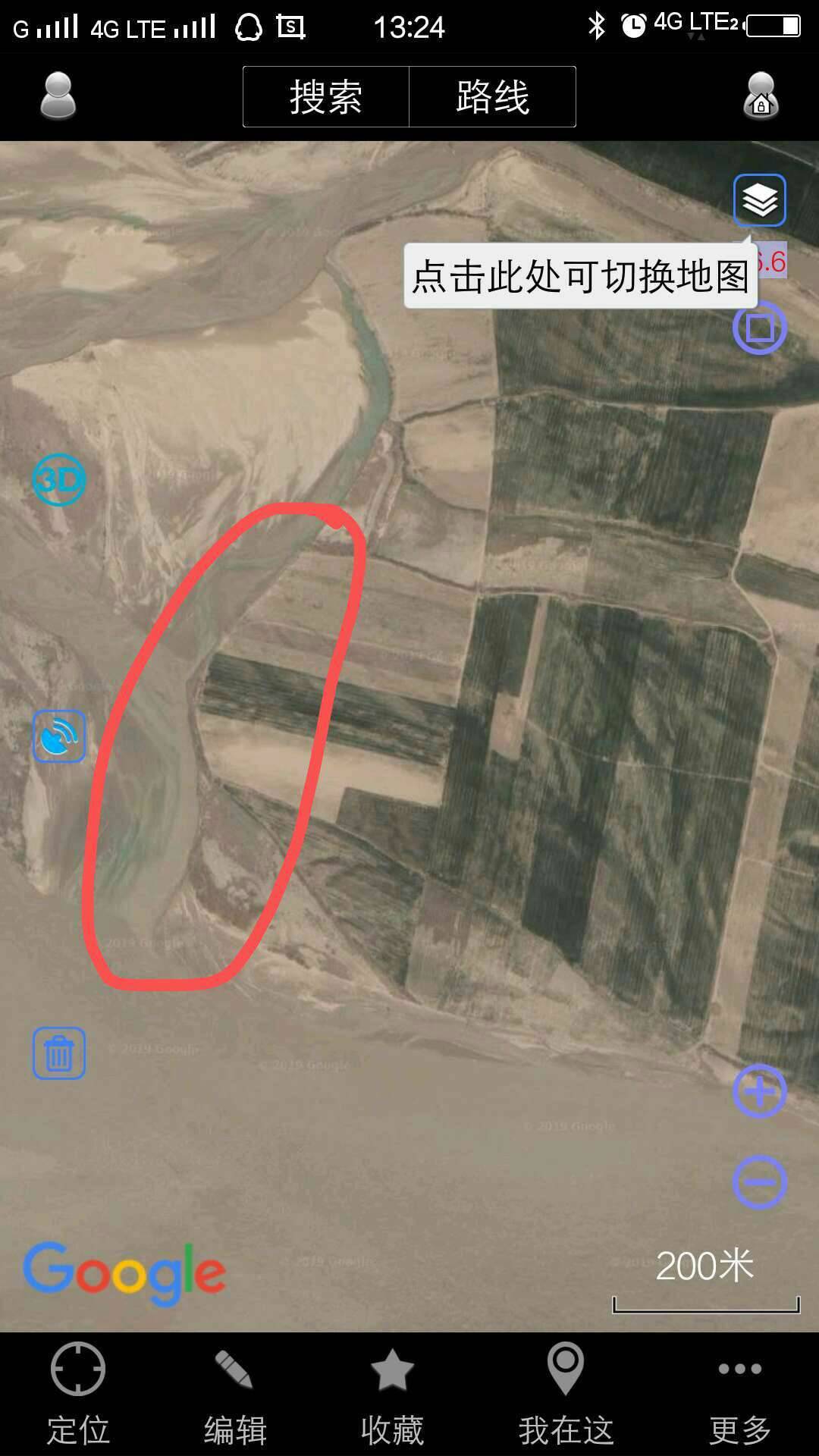Switch to the 路线 segment

[493, 97]
